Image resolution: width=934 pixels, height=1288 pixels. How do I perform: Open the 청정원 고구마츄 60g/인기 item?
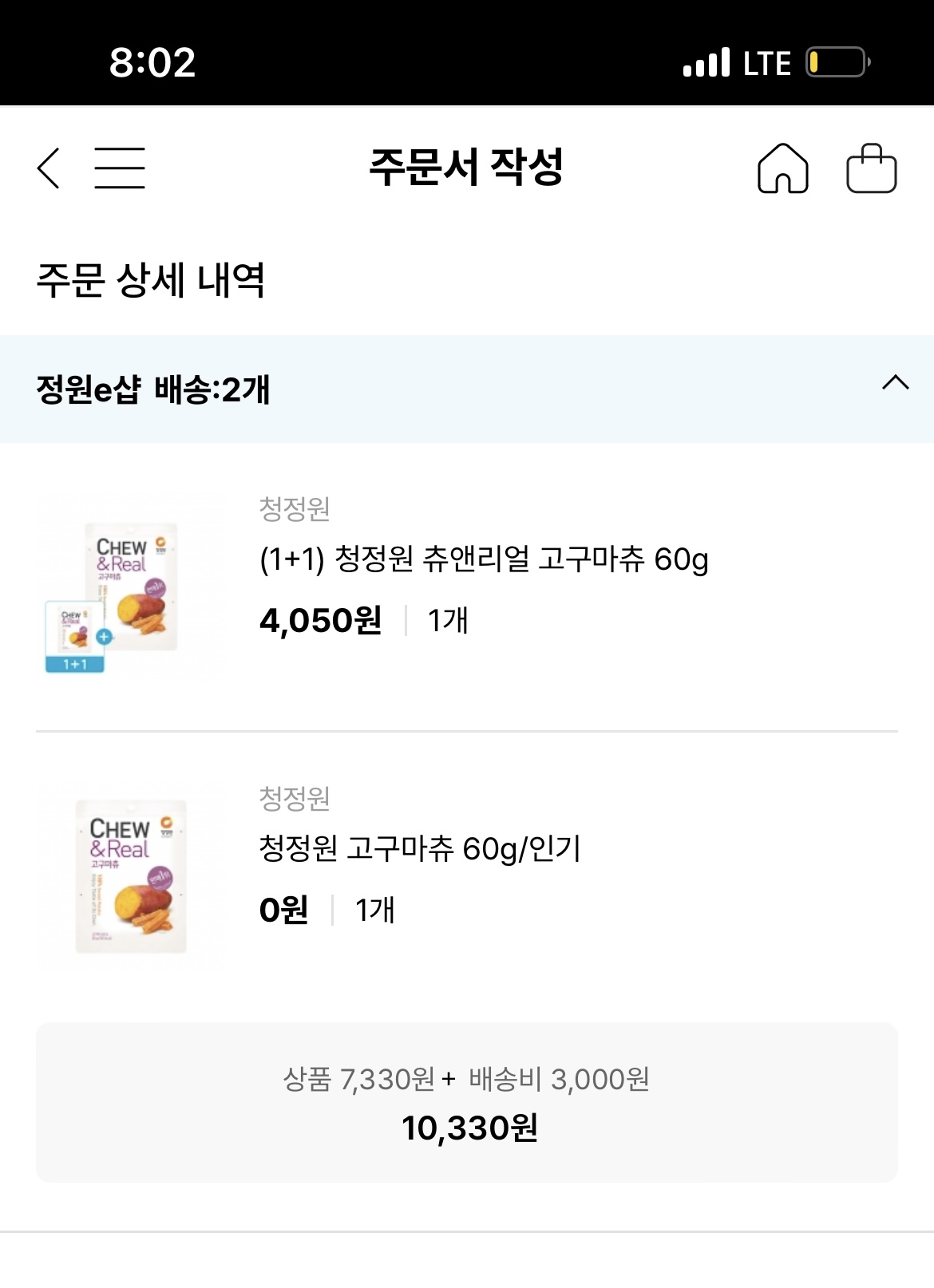420,848
